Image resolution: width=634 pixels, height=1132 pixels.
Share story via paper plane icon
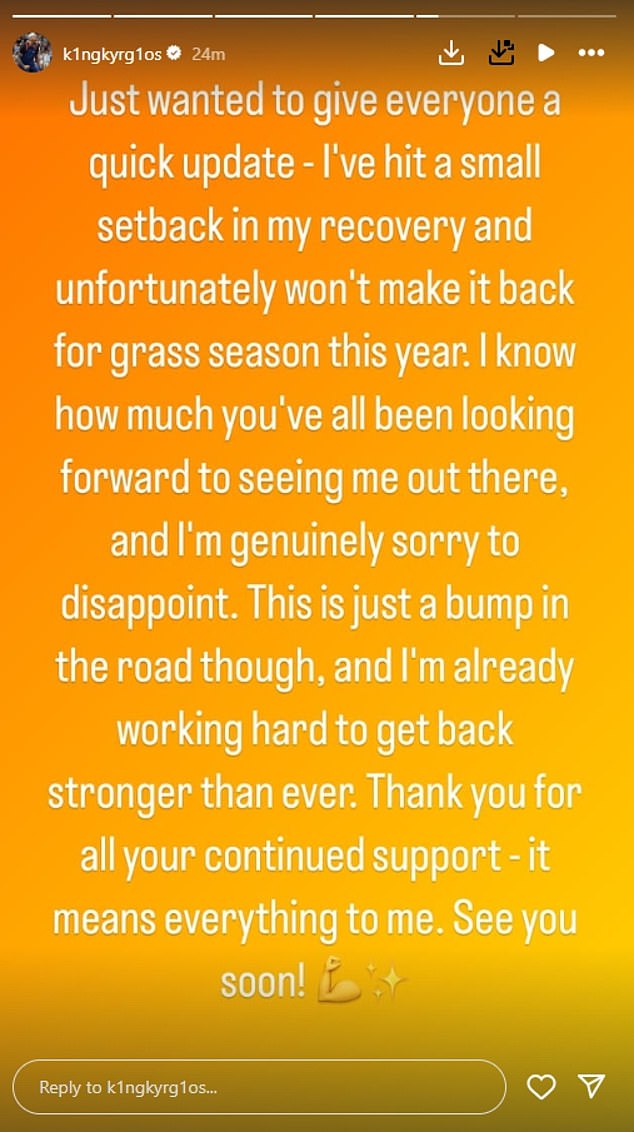coord(592,1087)
